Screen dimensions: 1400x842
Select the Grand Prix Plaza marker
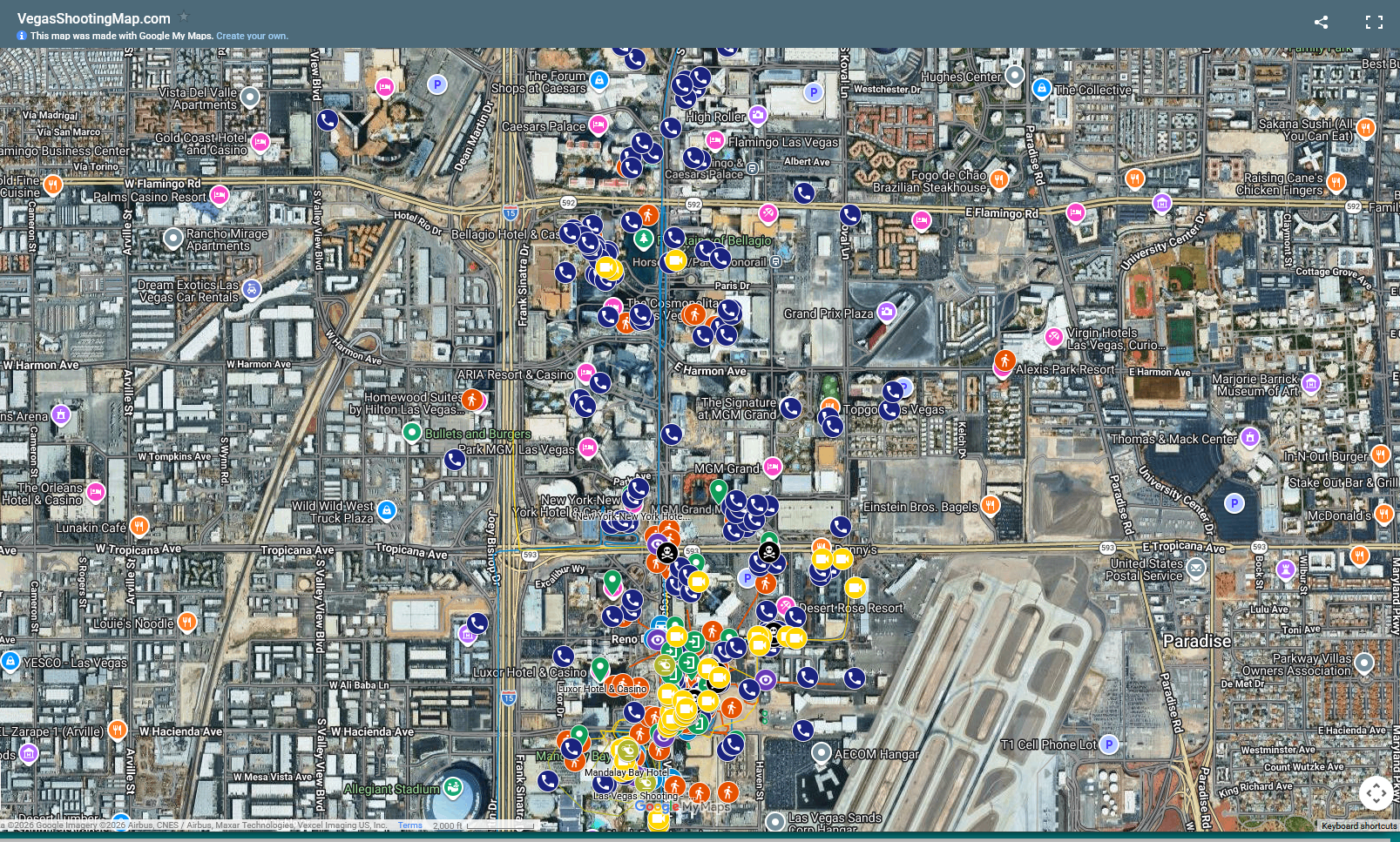(x=886, y=312)
